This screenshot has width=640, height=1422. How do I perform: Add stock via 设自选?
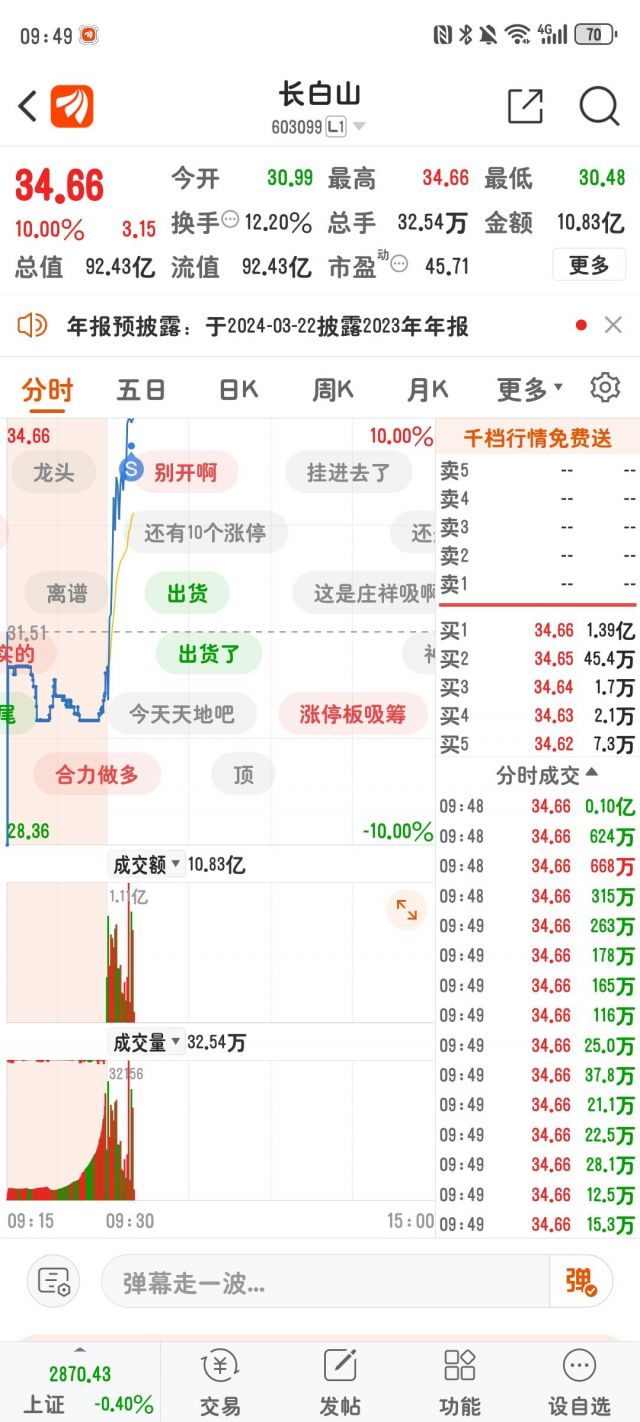(x=579, y=1382)
